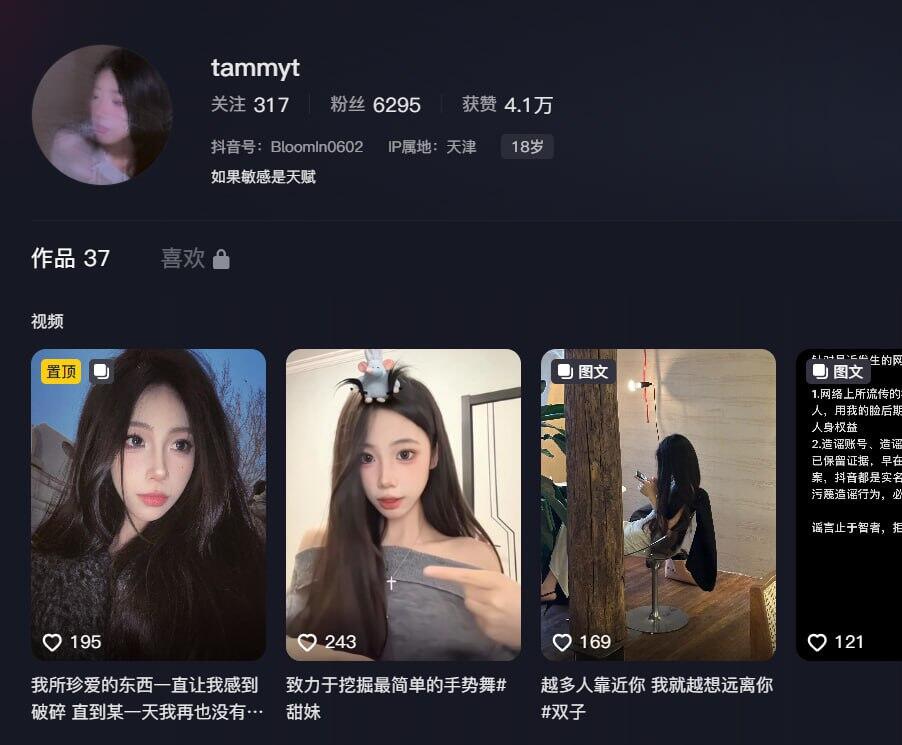The image size is (902, 745).
Task: Switch to the locked 喜欢 tab
Action: pyautogui.click(x=195, y=259)
